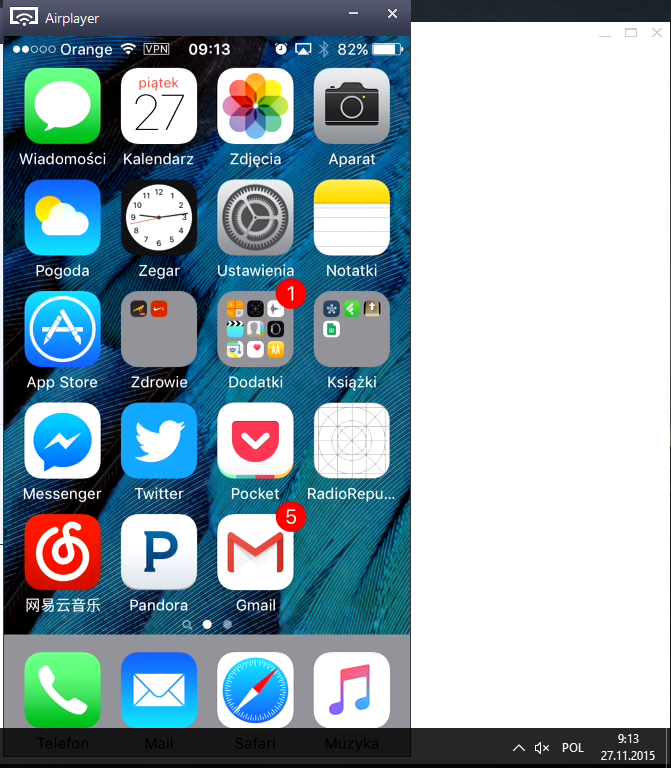Open the Dodatki folder

point(255,330)
